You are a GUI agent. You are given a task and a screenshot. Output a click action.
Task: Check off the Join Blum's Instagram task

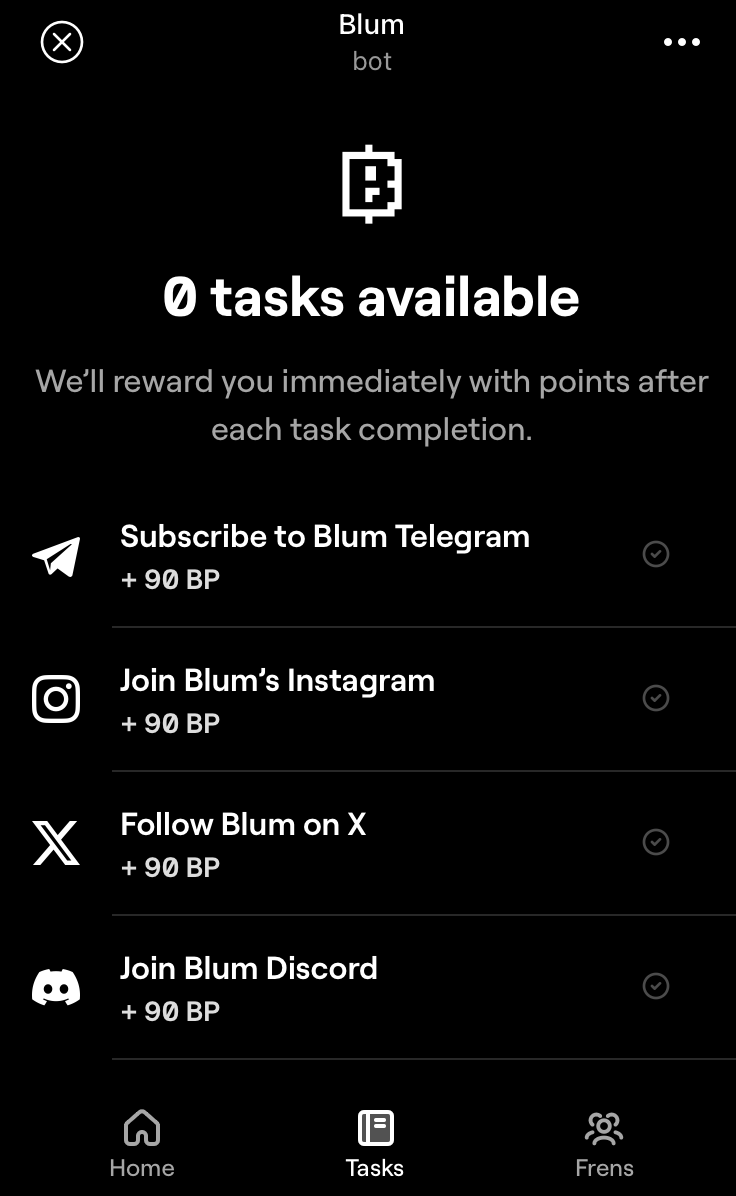pos(656,698)
